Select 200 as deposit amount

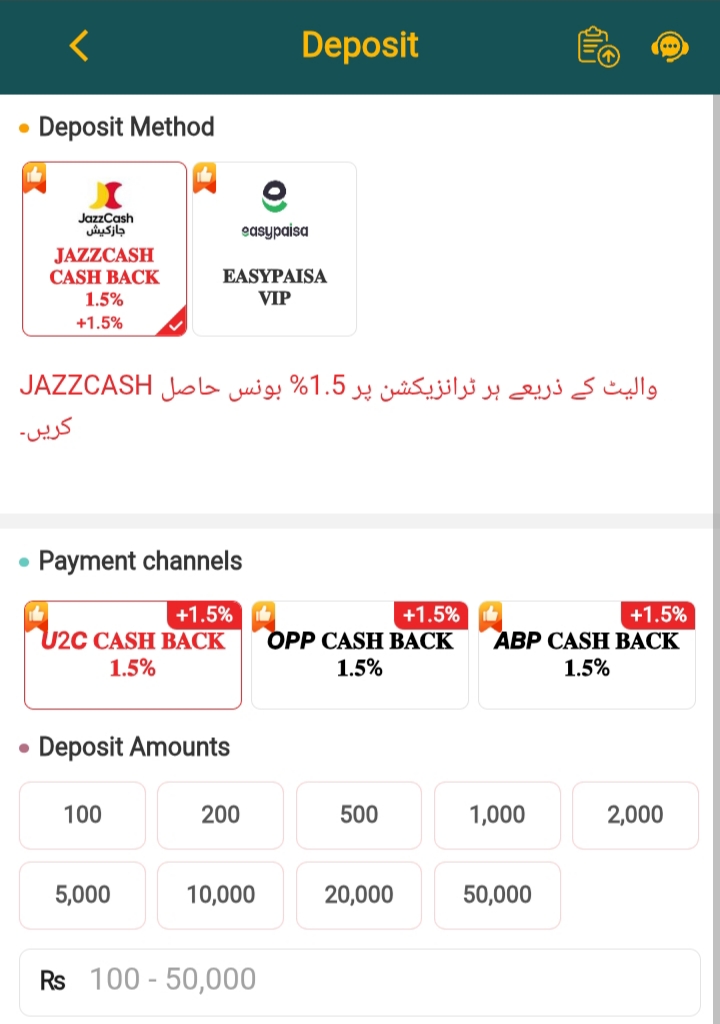[x=221, y=815]
